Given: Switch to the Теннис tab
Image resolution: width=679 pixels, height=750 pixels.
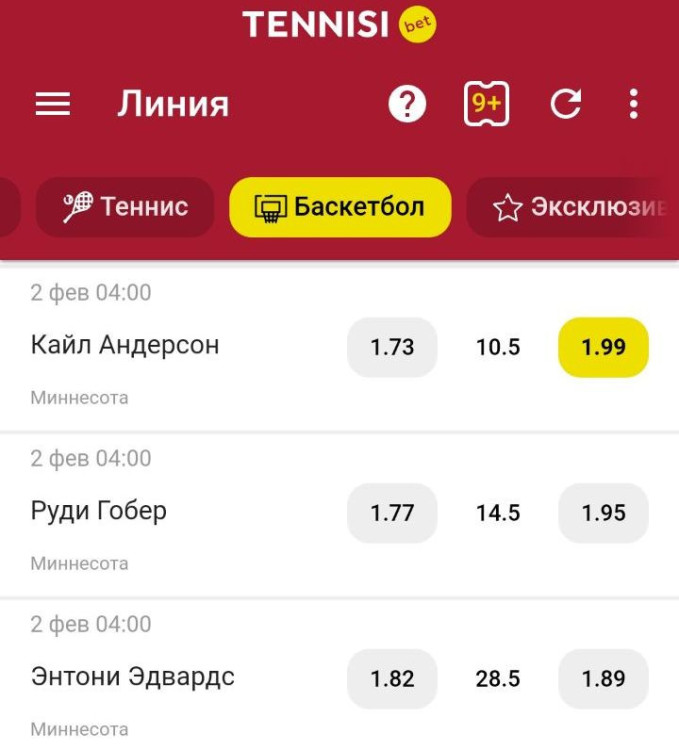Looking at the screenshot, I should click(125, 207).
